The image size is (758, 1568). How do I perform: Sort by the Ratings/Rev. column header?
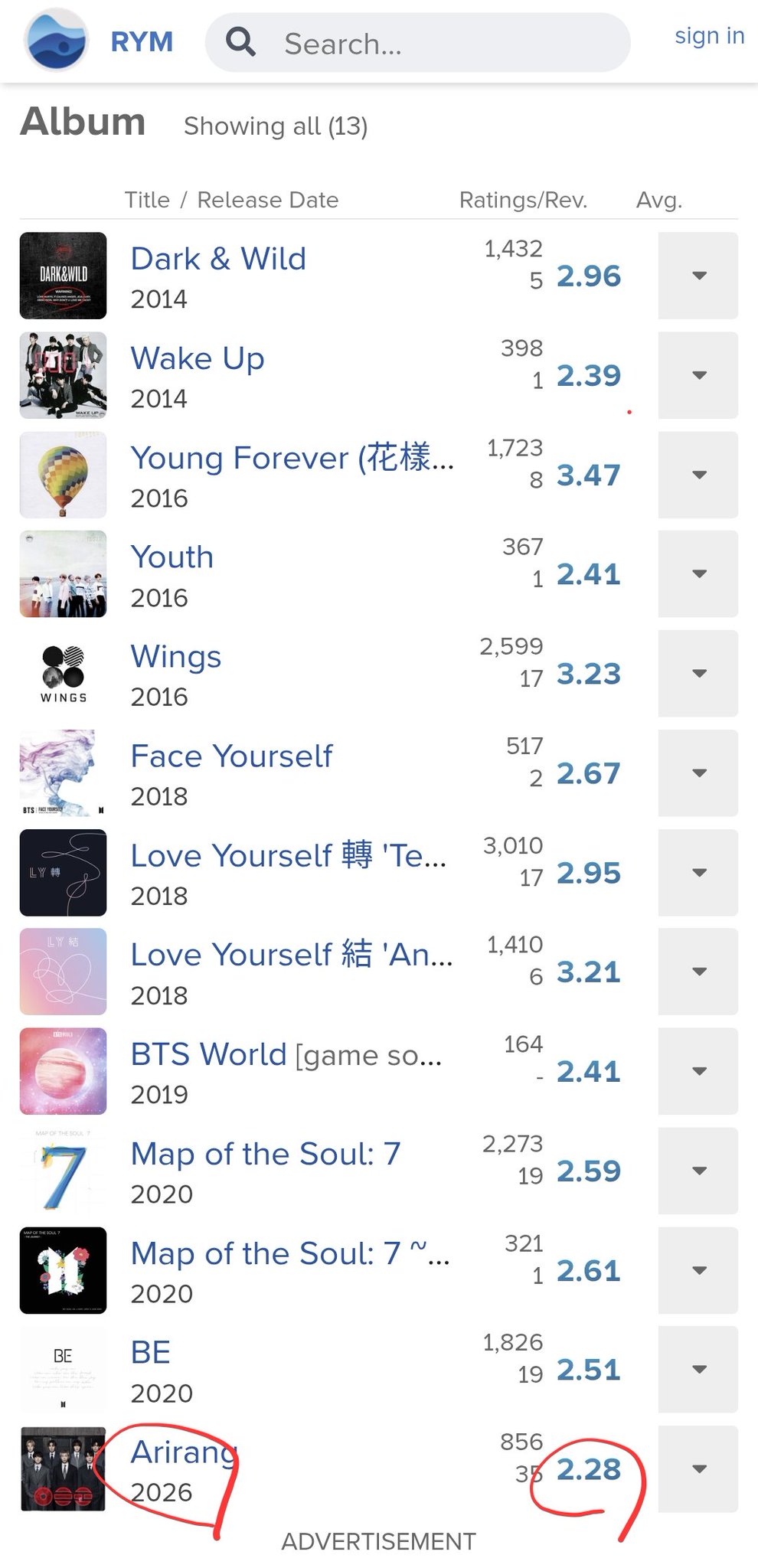(523, 200)
